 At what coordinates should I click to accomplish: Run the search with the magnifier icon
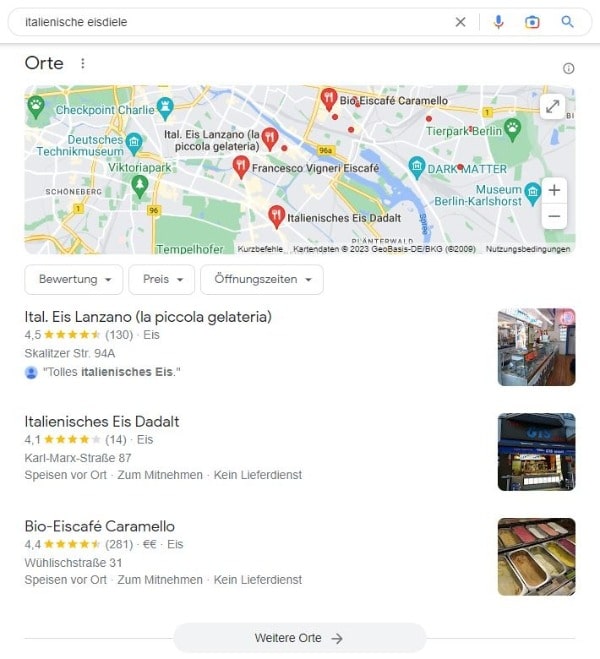point(567,22)
